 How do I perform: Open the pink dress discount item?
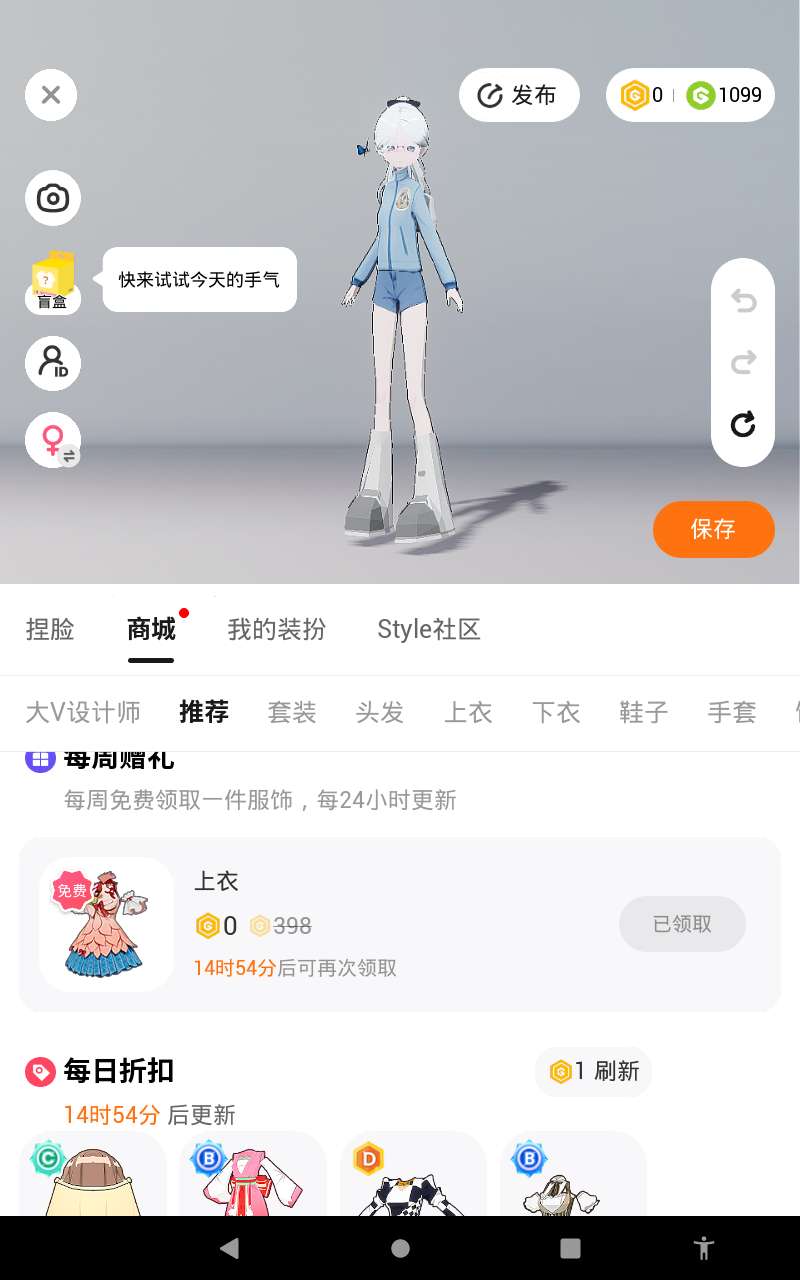253,1176
